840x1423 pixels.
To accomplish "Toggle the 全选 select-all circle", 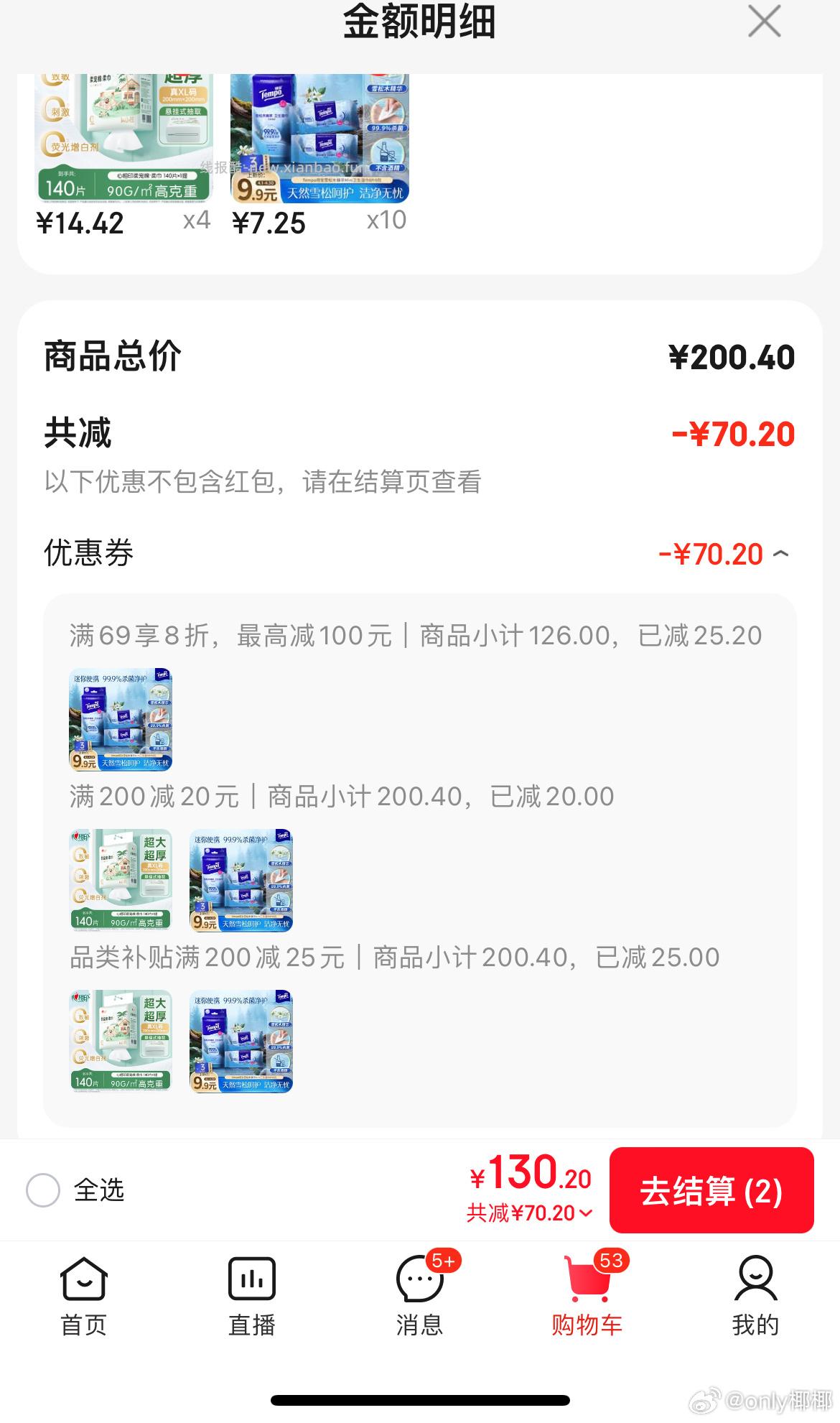I will (x=45, y=1190).
